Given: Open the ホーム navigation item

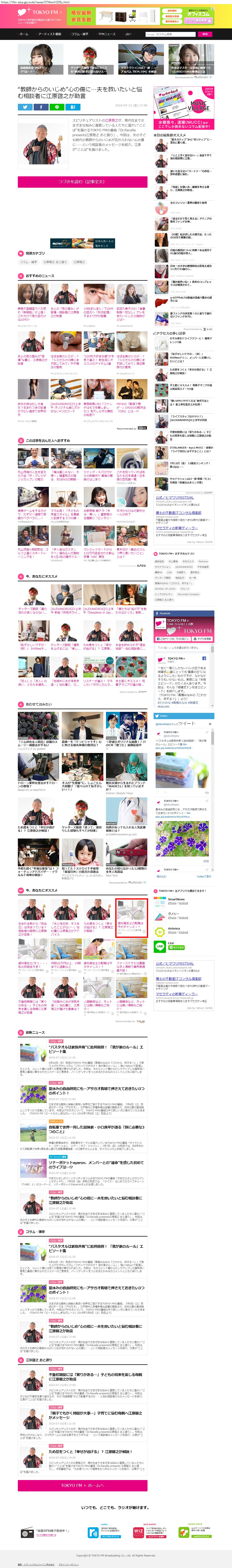Looking at the screenshot, I should tap(24, 34).
